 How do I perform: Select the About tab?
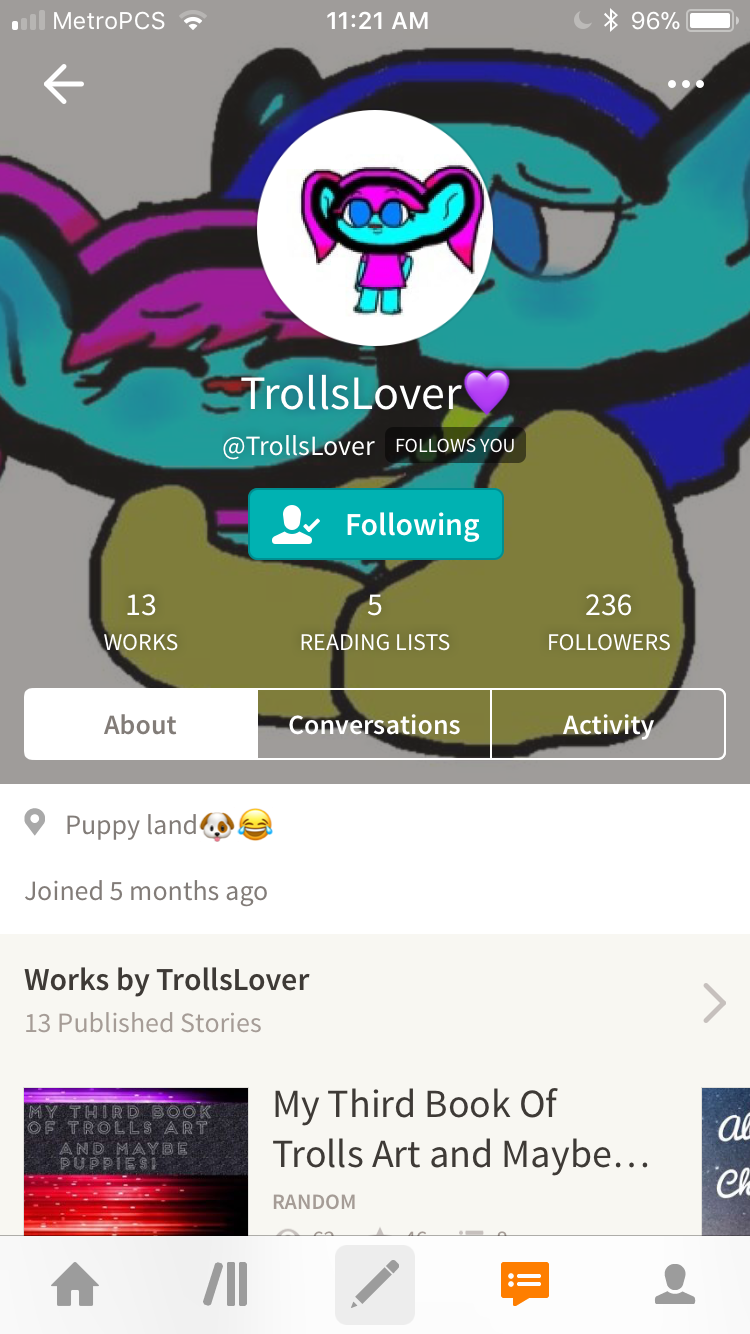click(141, 724)
